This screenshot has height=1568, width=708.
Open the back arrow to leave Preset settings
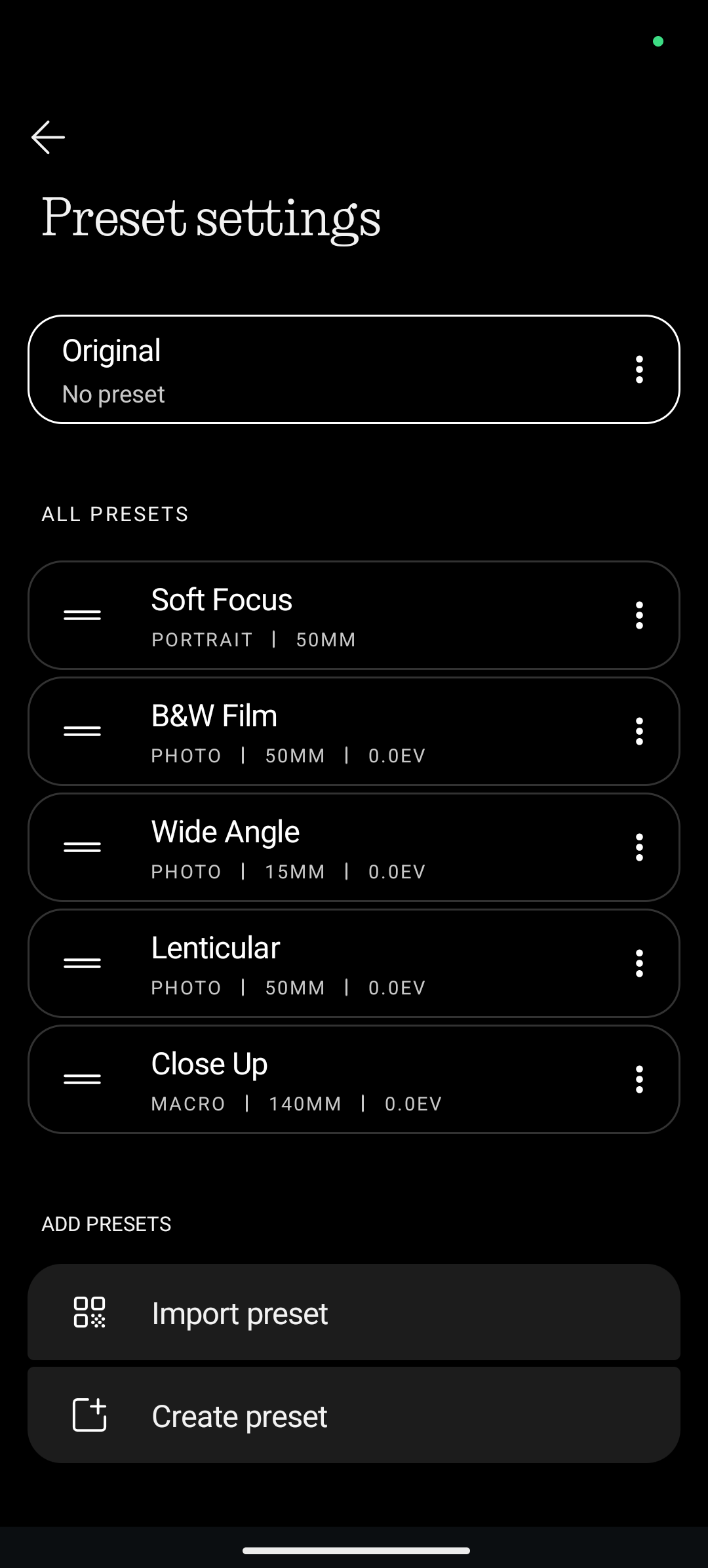[x=48, y=137]
